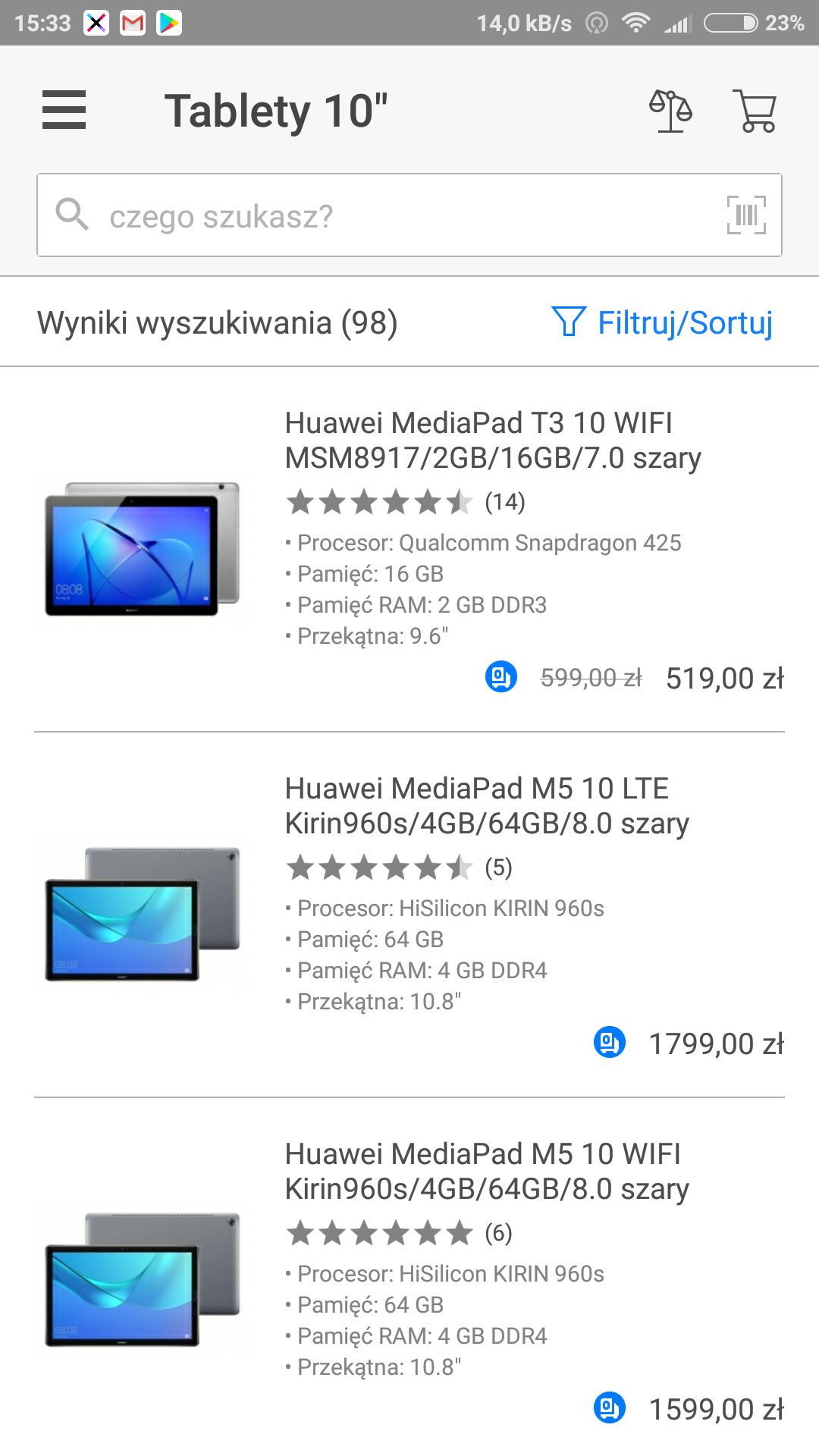Tap blue icon next to 1799,00 zł price

[610, 1042]
